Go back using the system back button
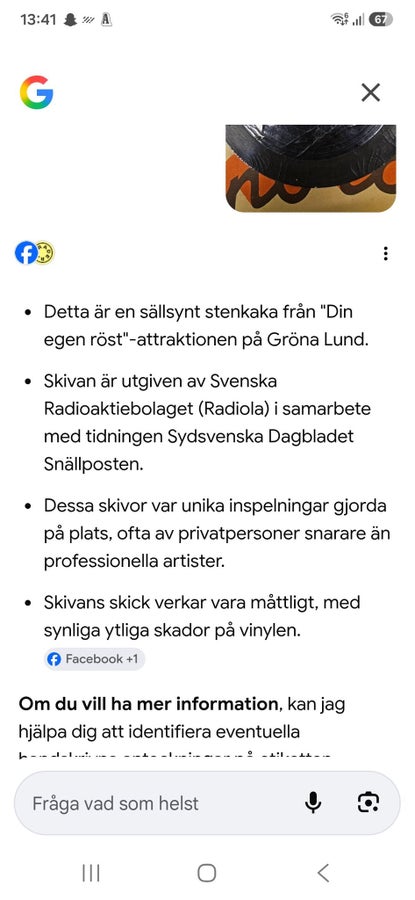 click(323, 873)
